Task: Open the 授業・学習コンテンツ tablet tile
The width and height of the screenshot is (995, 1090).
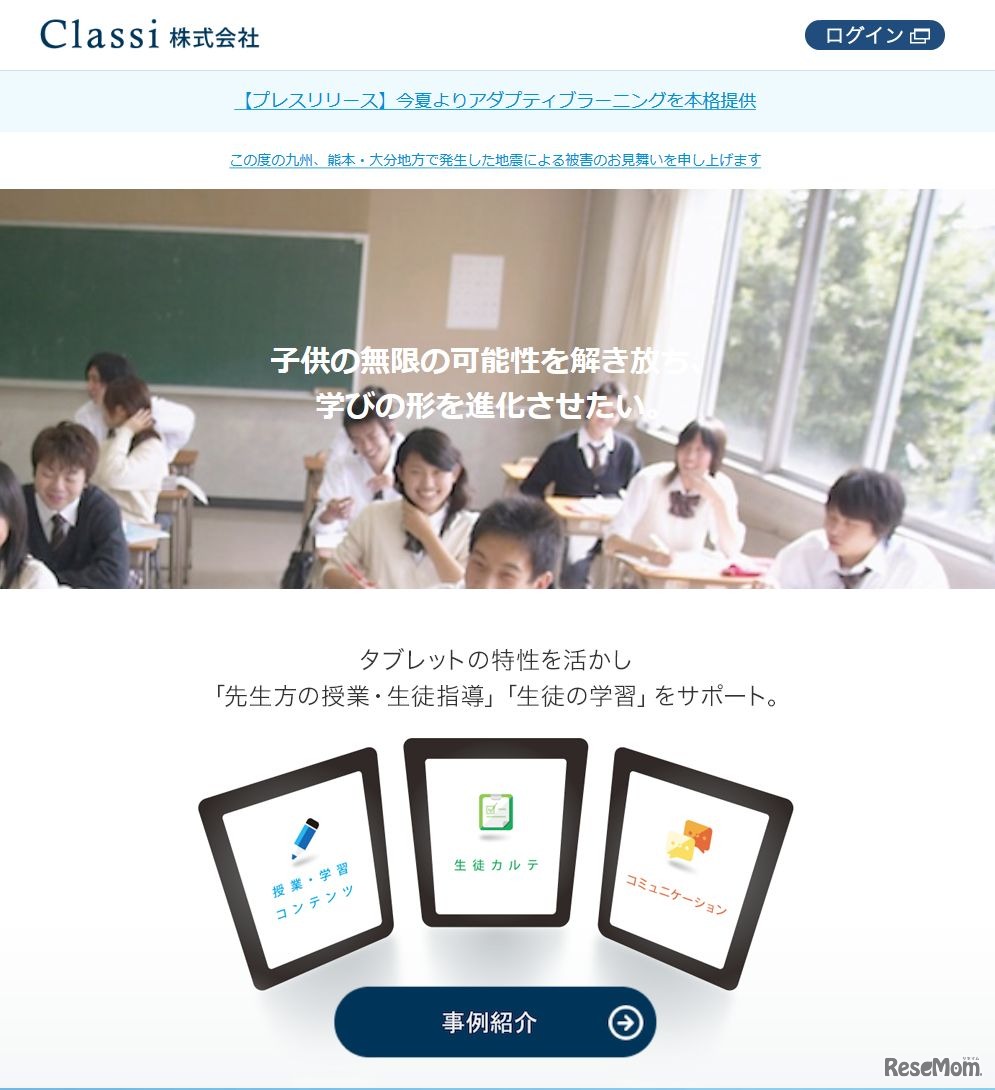Action: pyautogui.click(x=299, y=868)
